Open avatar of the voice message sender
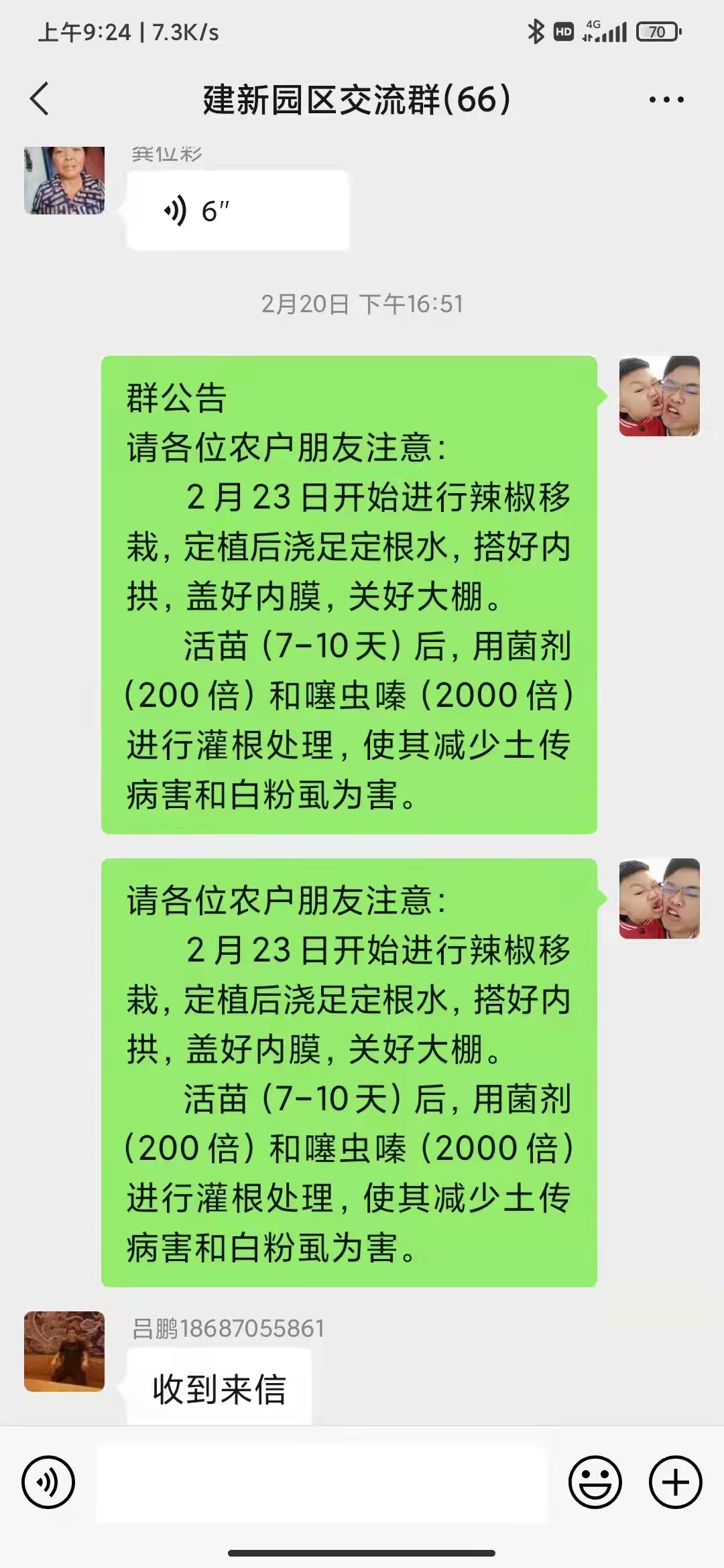Screen dimensions: 724x1568 tap(64, 180)
